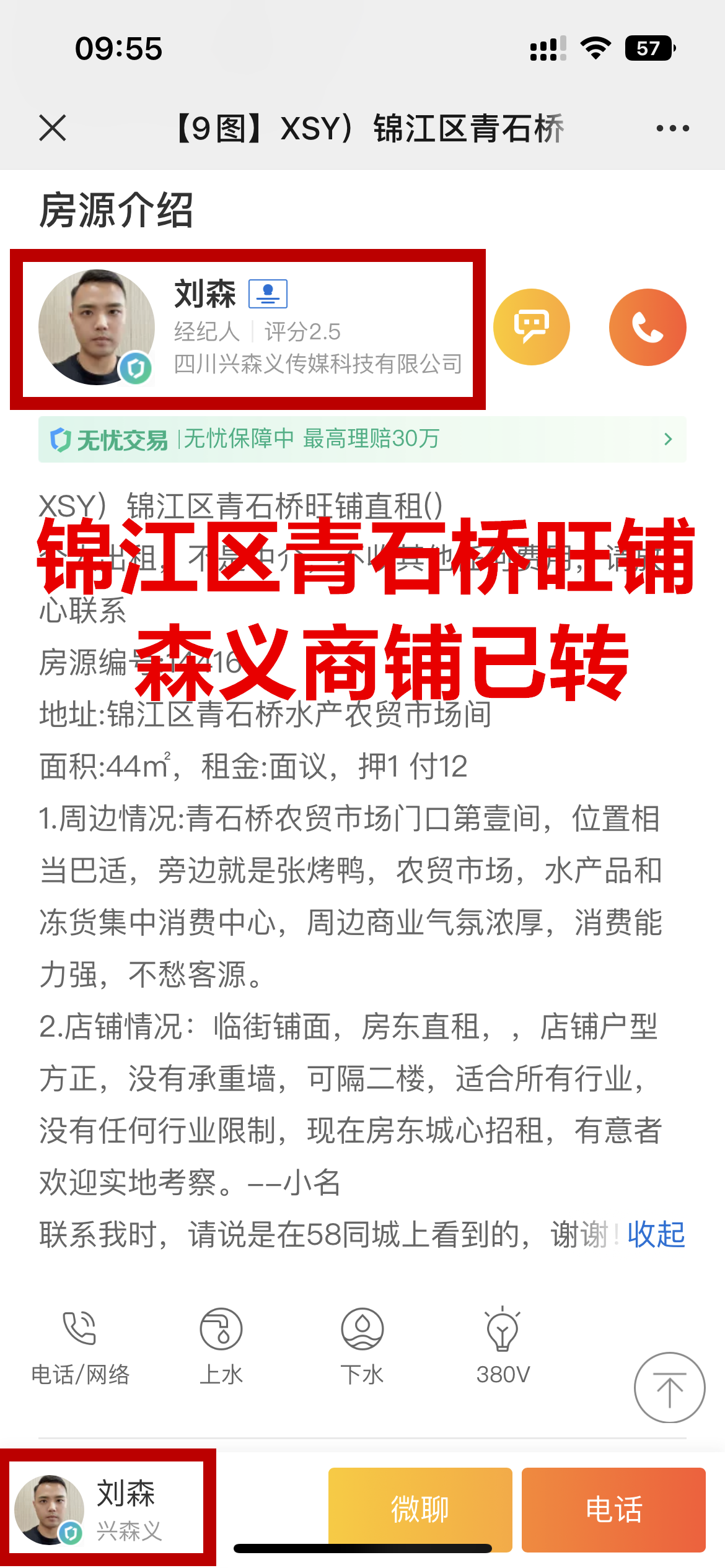Jump back to top with arrow button
Viewport: 725px width, 1568px height.
point(669,1387)
